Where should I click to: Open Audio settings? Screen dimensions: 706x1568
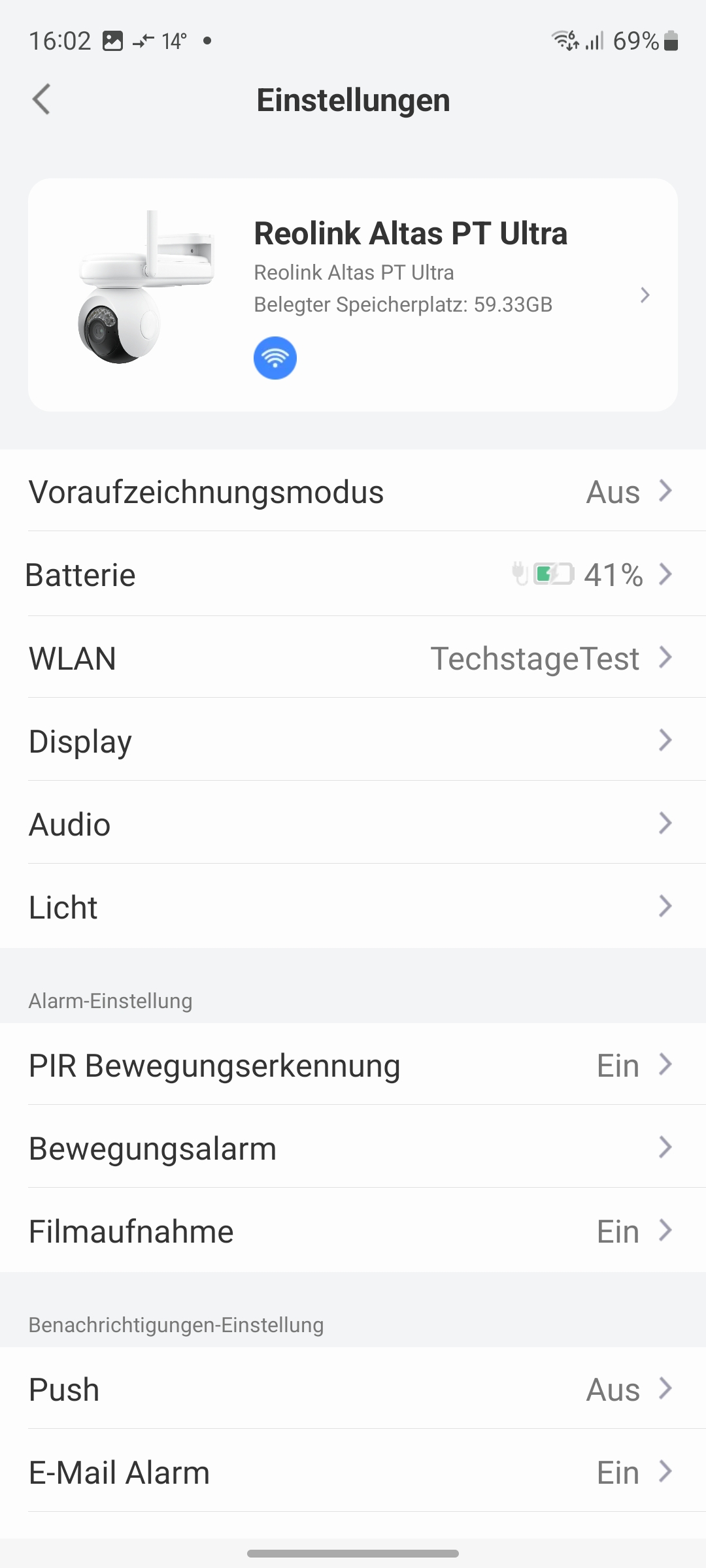353,824
